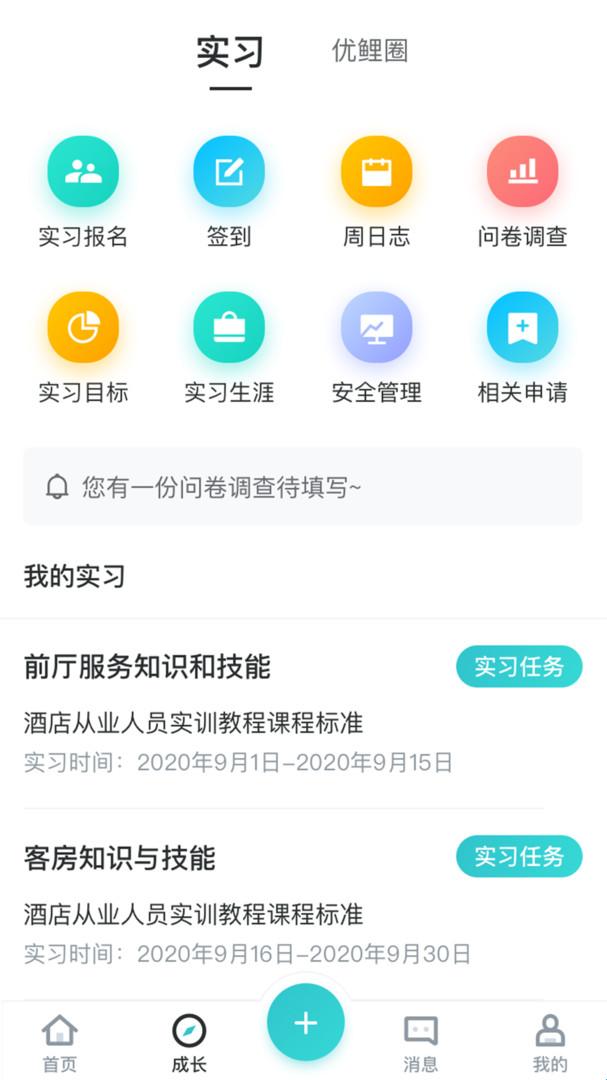Select the 成长 bottom tab
The height and width of the screenshot is (1080, 607).
pos(189,1041)
